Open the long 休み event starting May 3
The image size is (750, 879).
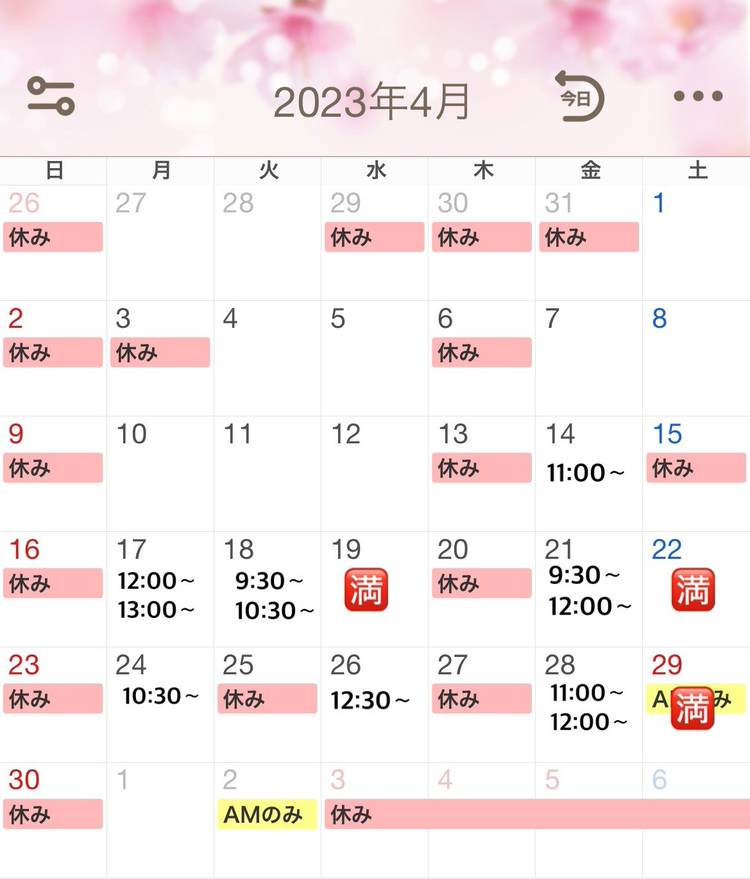click(536, 814)
